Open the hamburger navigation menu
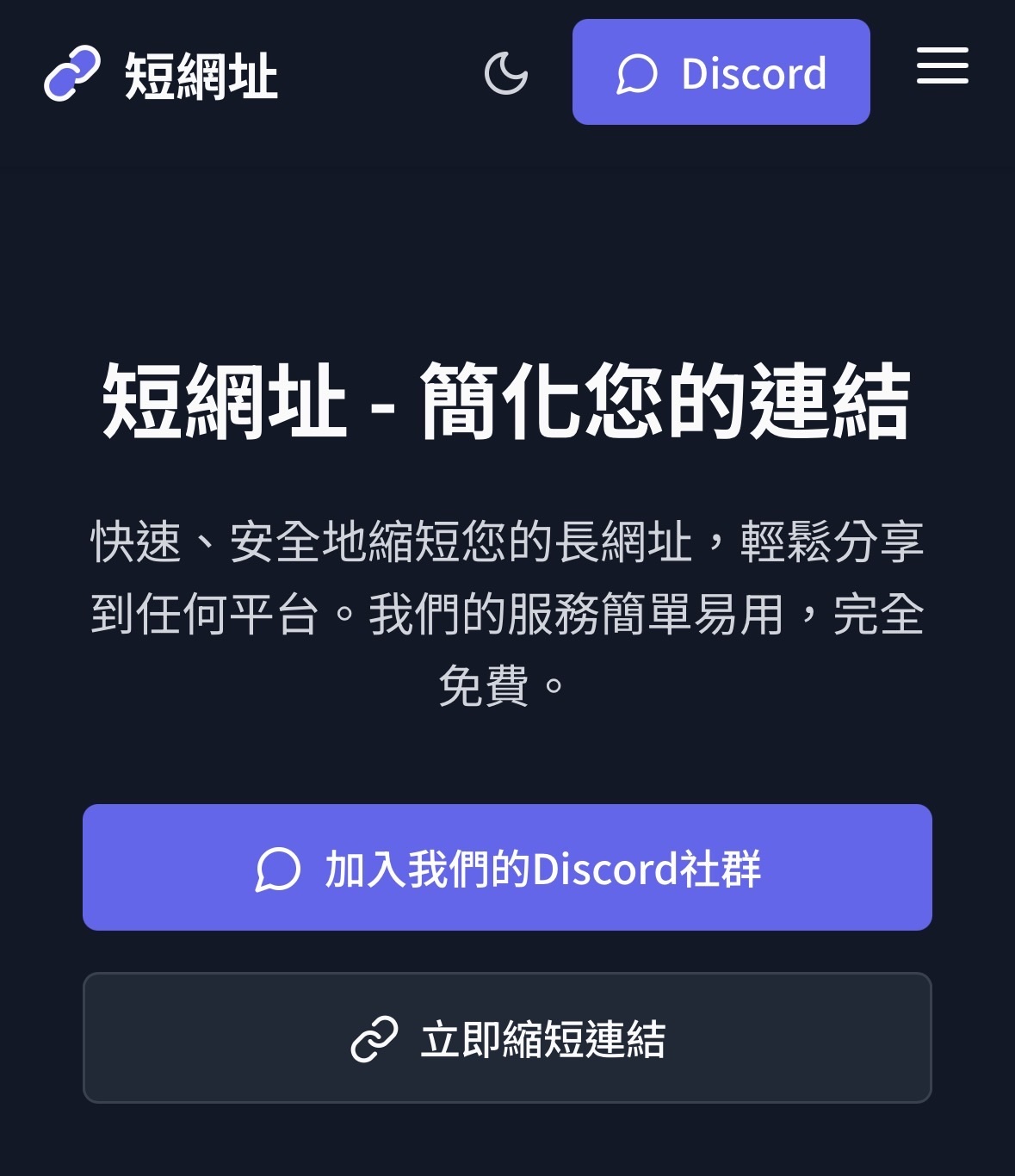The width and height of the screenshot is (1015, 1176). 942,66
